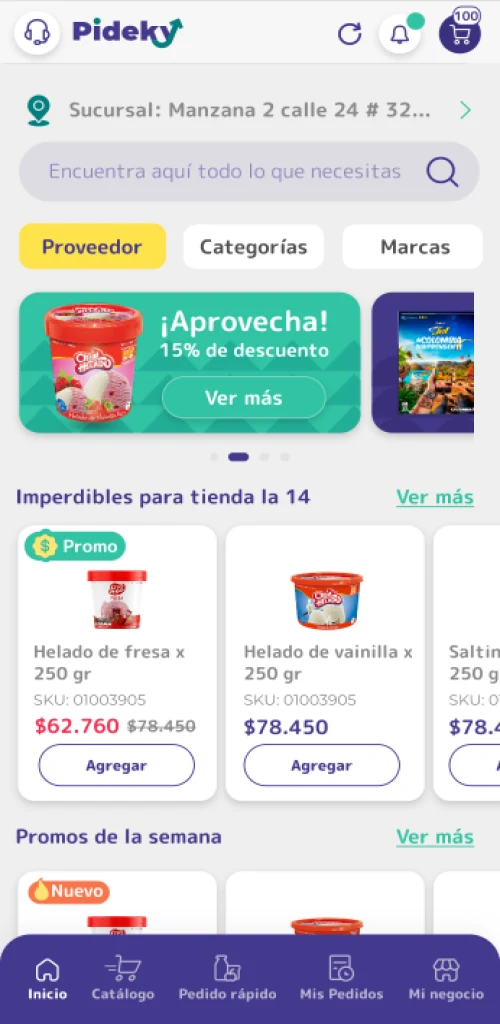
Task: Open the Colombia catalog banner
Action: click(423, 362)
